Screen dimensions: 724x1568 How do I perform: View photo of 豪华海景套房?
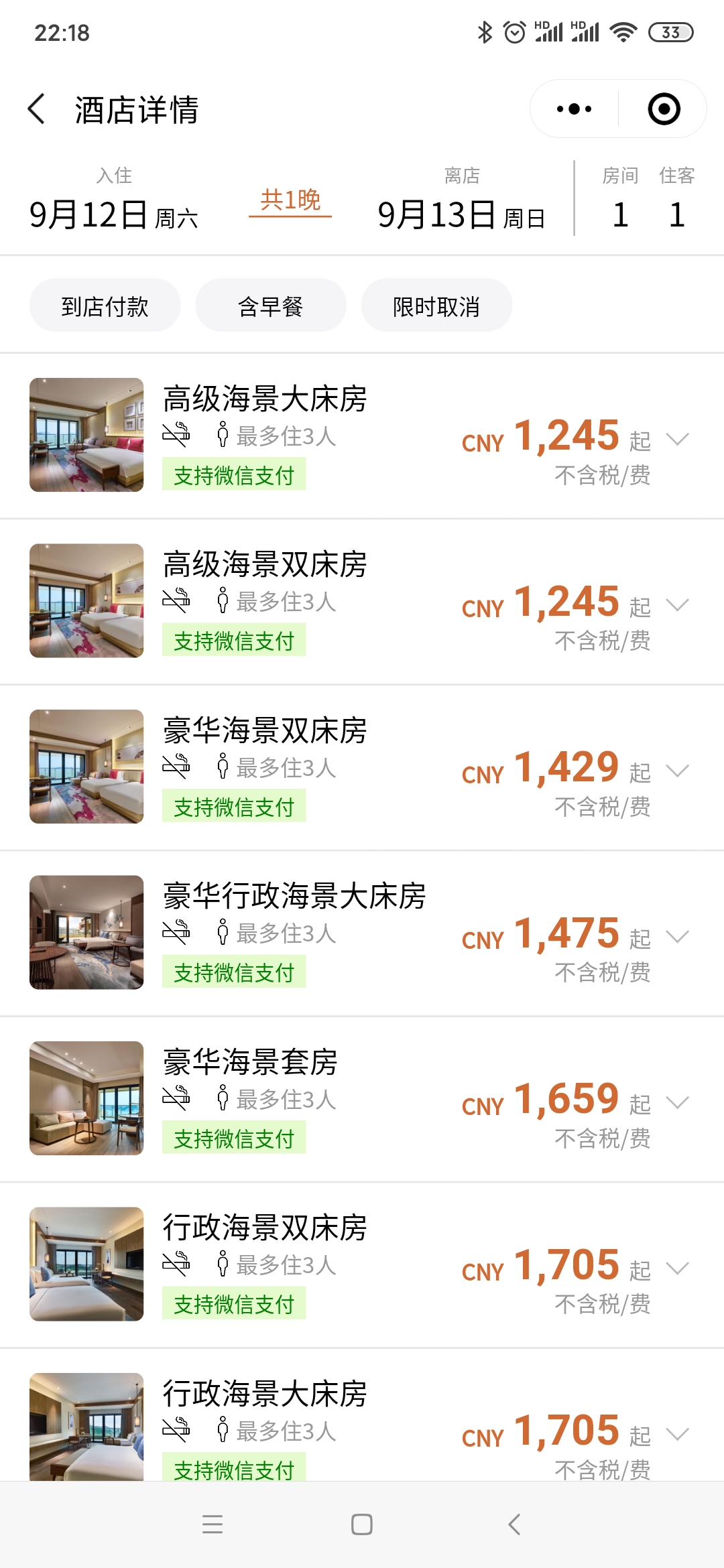(86, 1098)
